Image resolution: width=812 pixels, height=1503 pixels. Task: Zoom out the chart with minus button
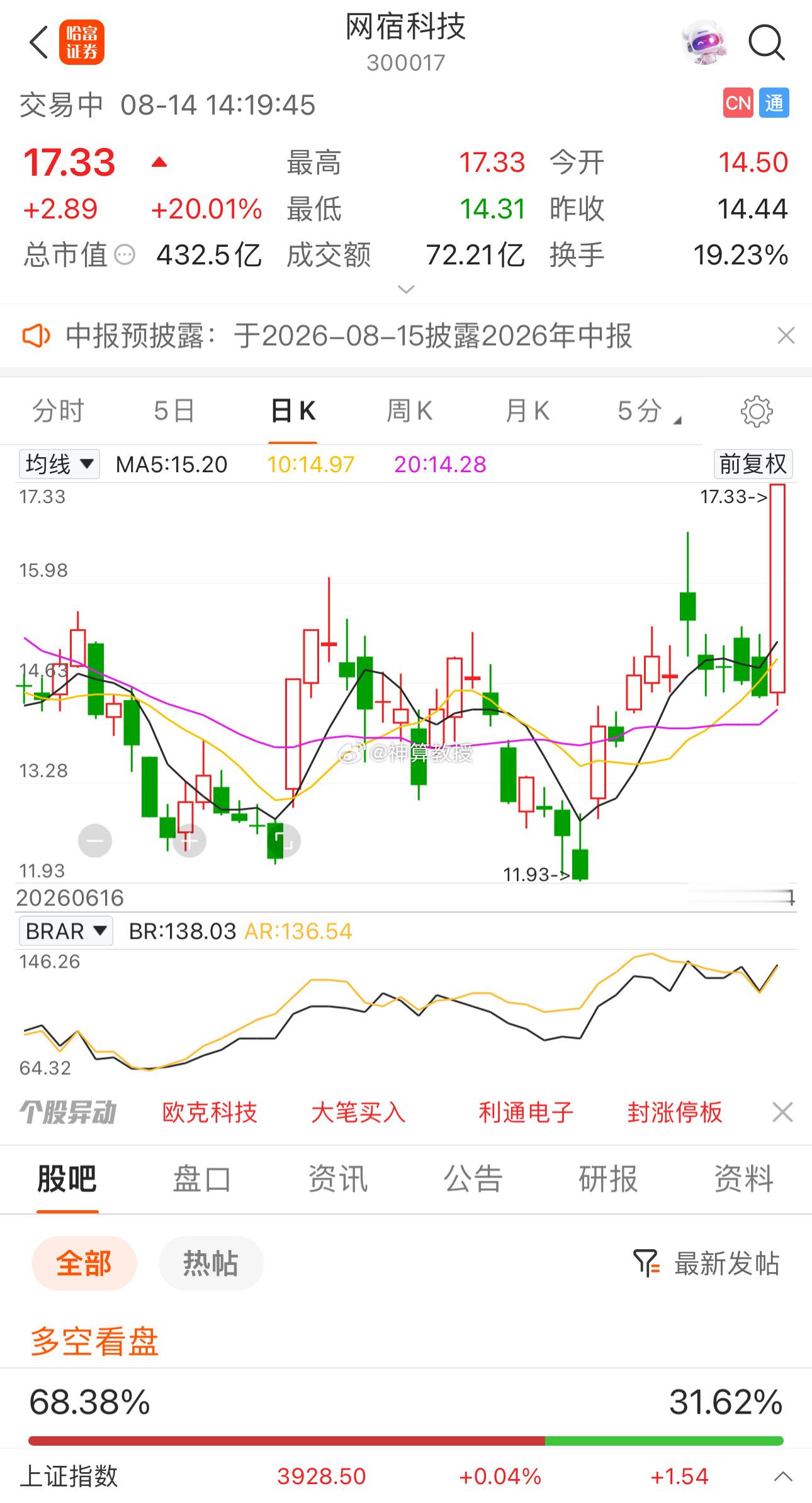click(95, 841)
